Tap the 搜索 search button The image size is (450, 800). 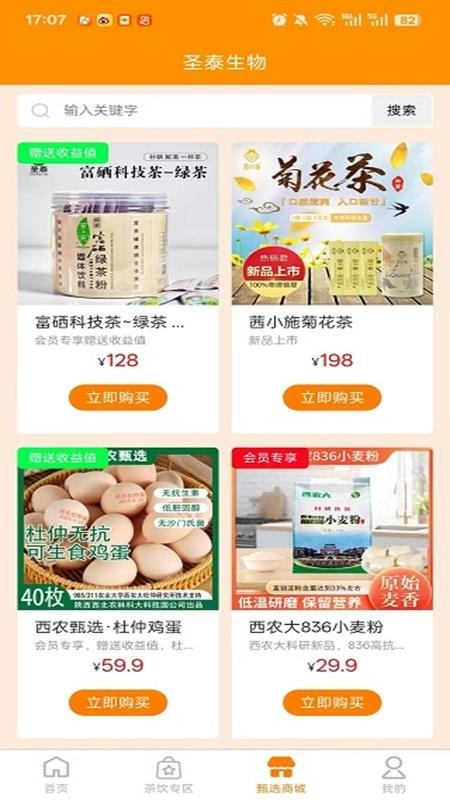tap(402, 111)
